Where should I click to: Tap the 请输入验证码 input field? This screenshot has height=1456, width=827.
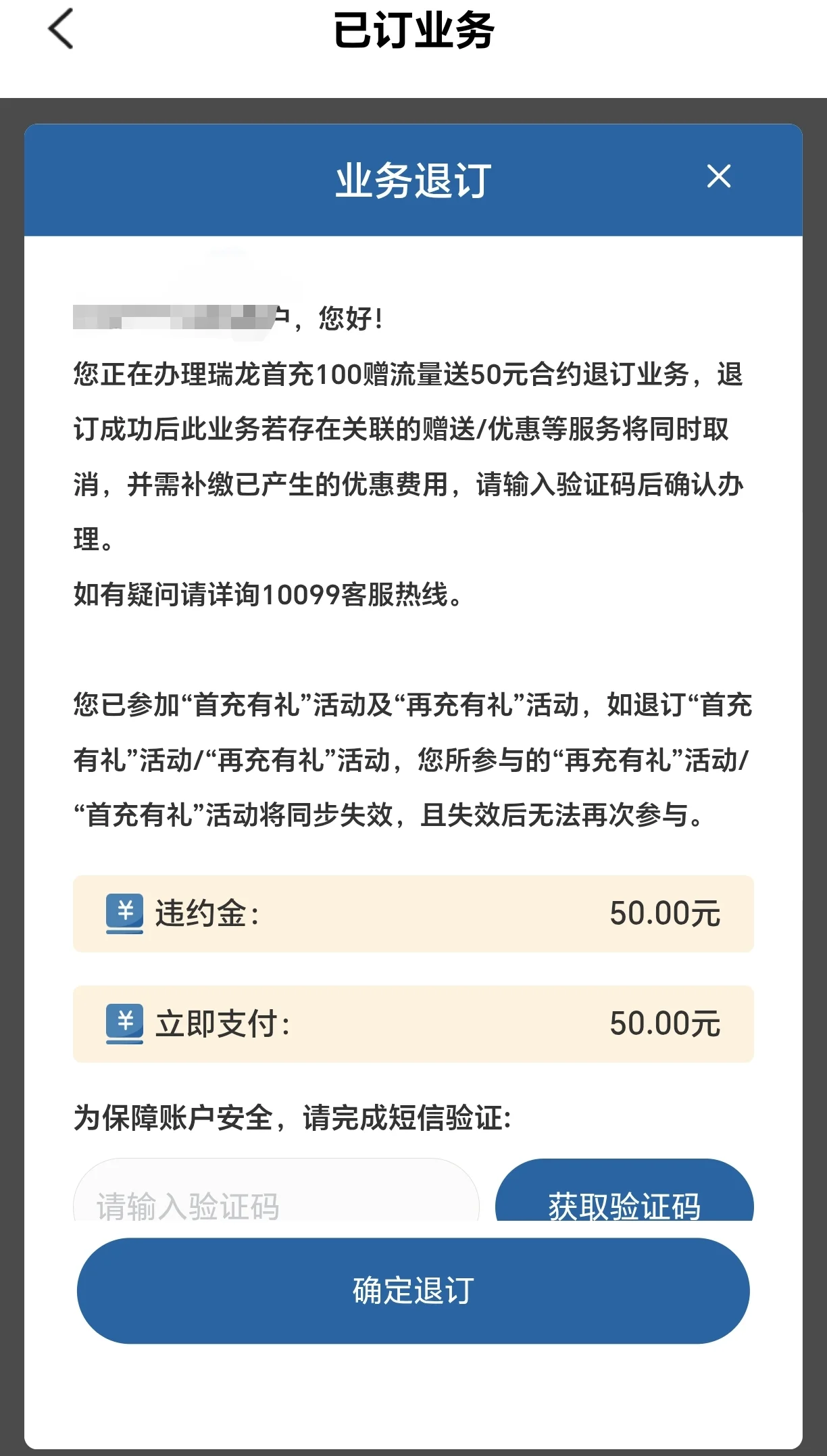pos(276,1195)
